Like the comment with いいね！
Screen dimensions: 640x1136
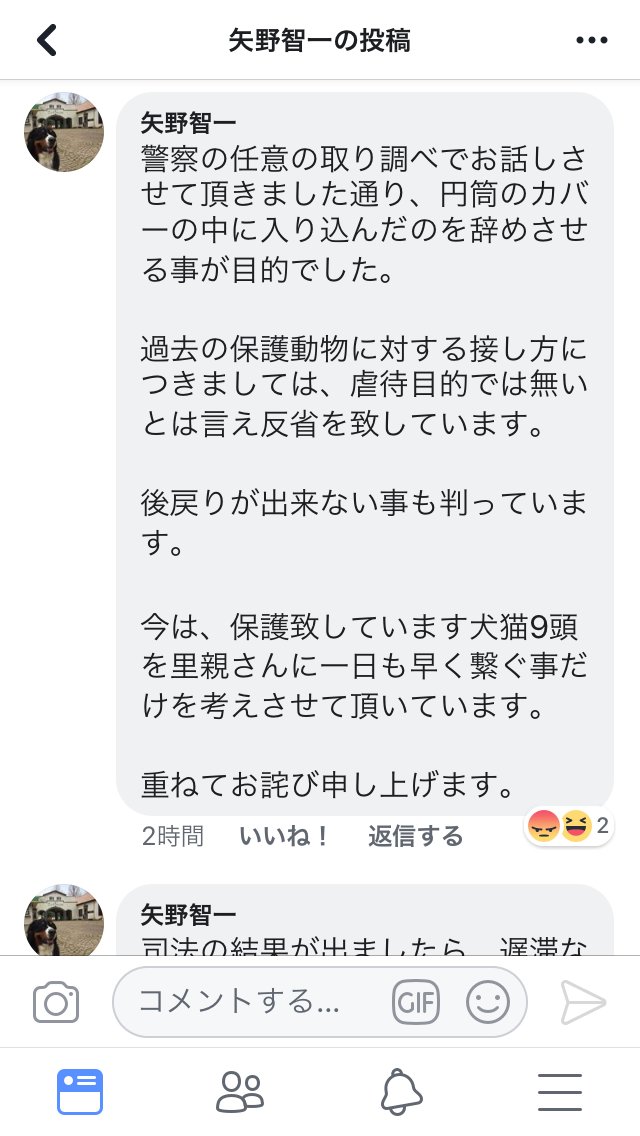tap(284, 836)
